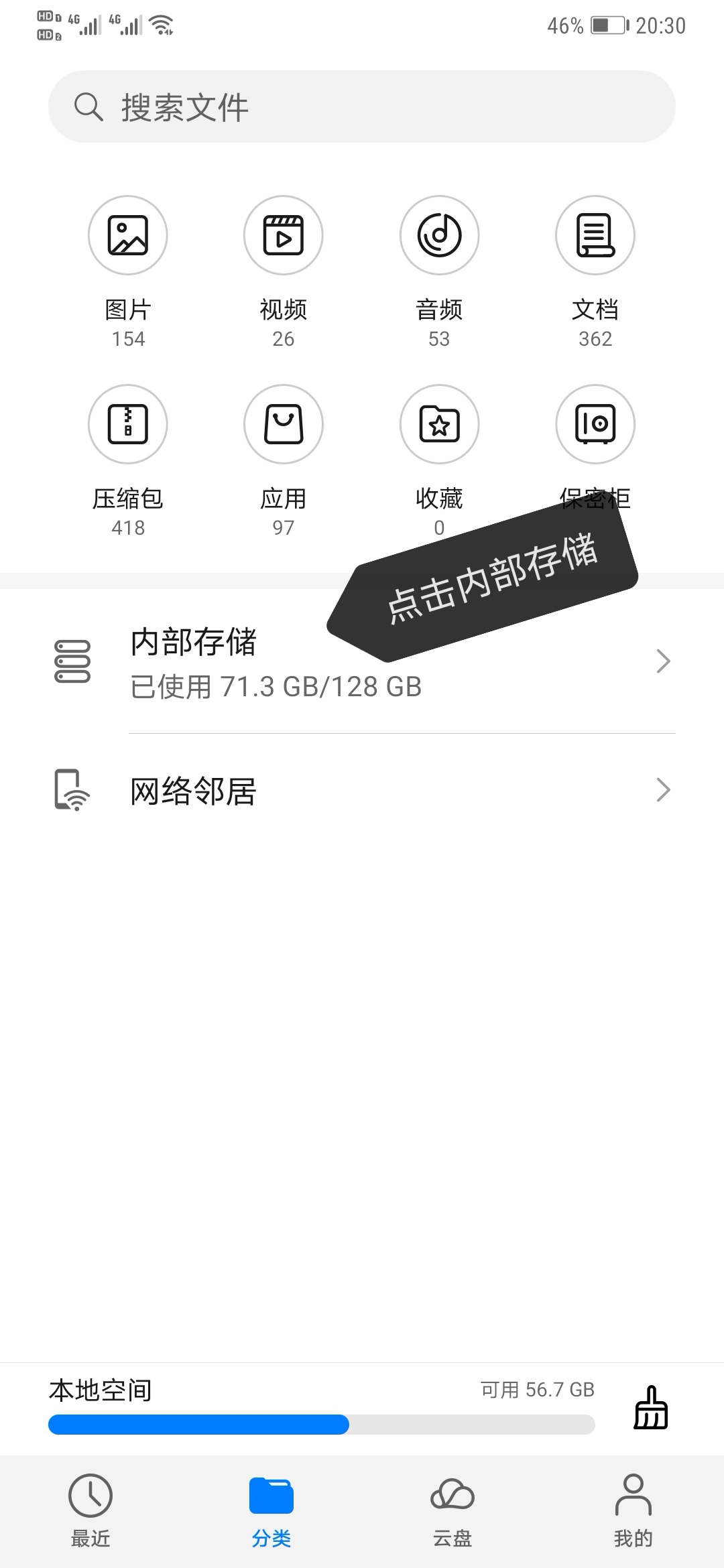Select the 音频 (Audio) category icon

(439, 236)
